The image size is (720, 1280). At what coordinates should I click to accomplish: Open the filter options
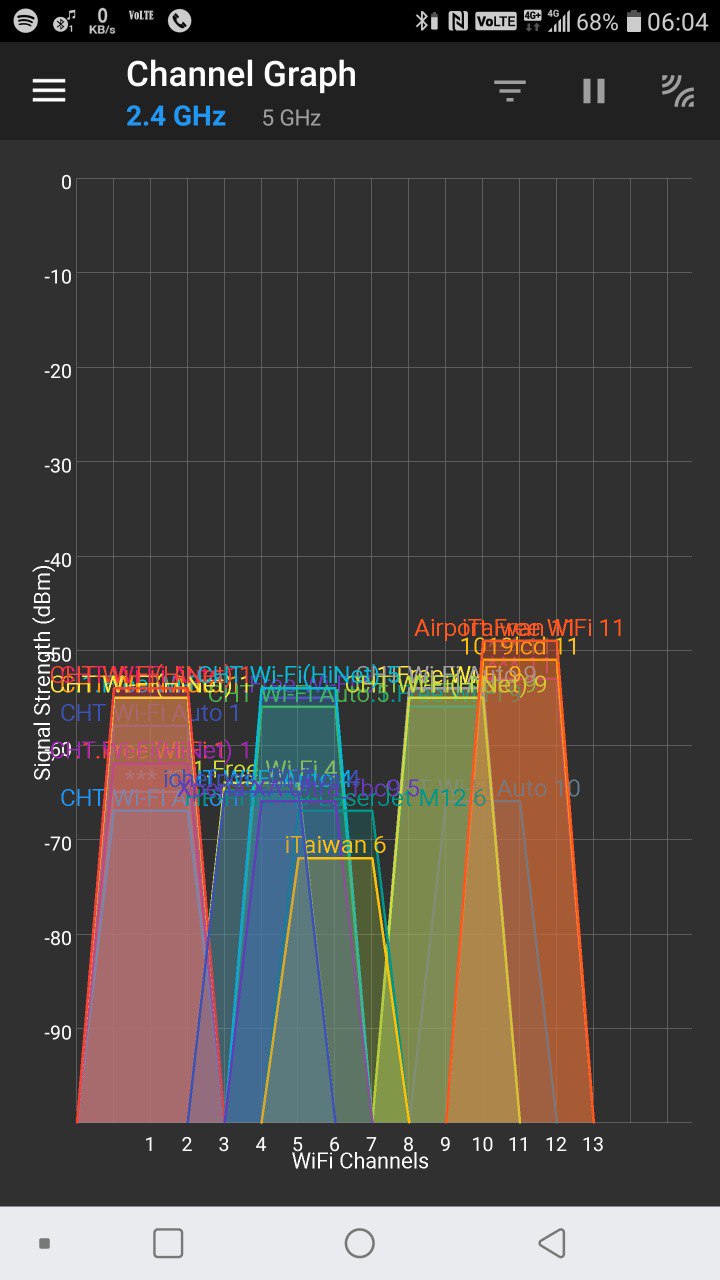click(510, 91)
